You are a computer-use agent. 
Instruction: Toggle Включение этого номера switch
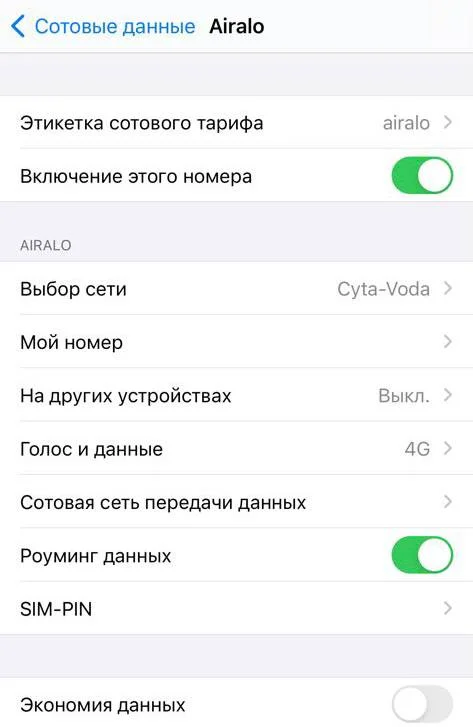422,176
